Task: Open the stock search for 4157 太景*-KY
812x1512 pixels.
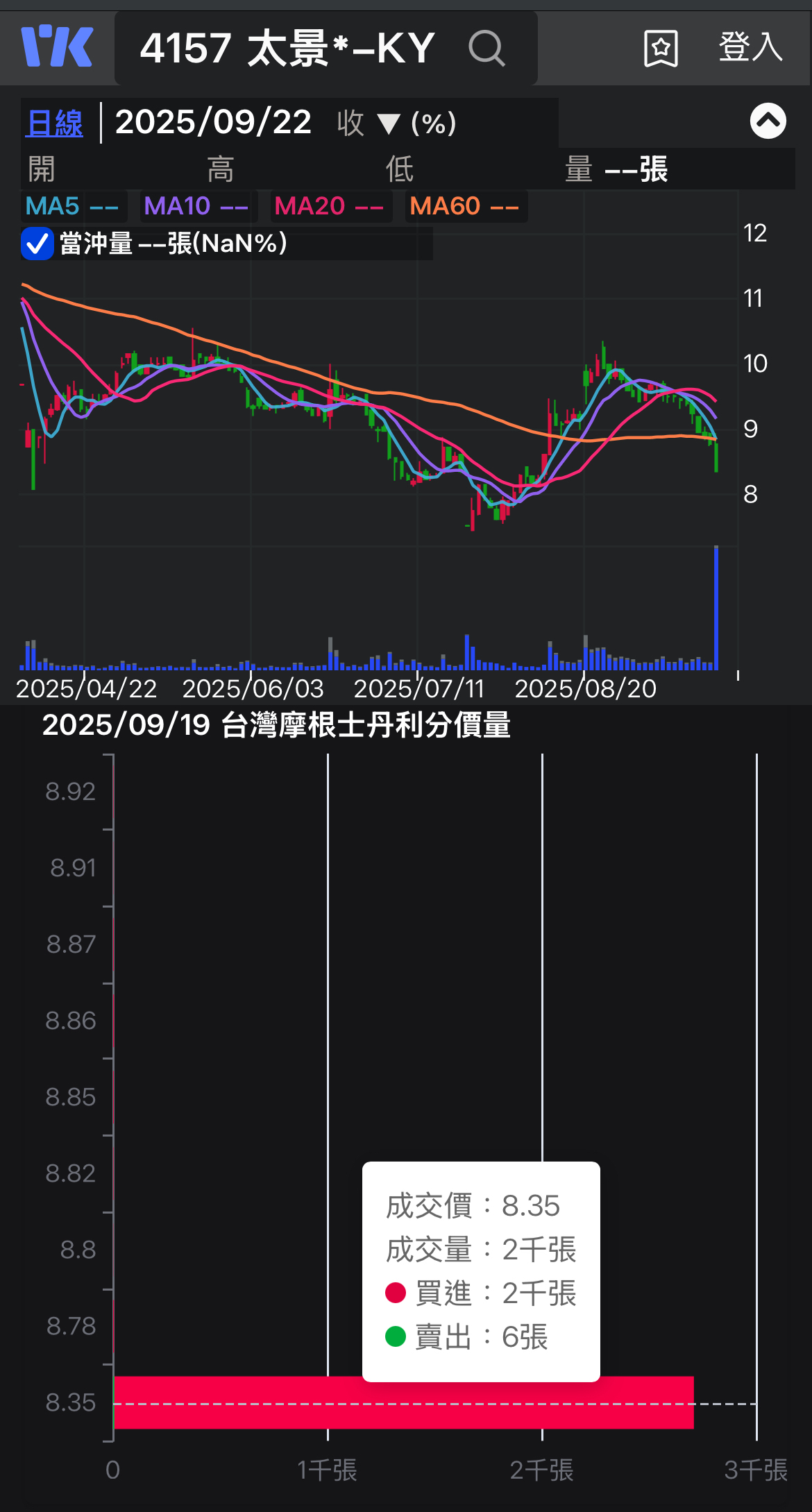Action: click(x=486, y=49)
